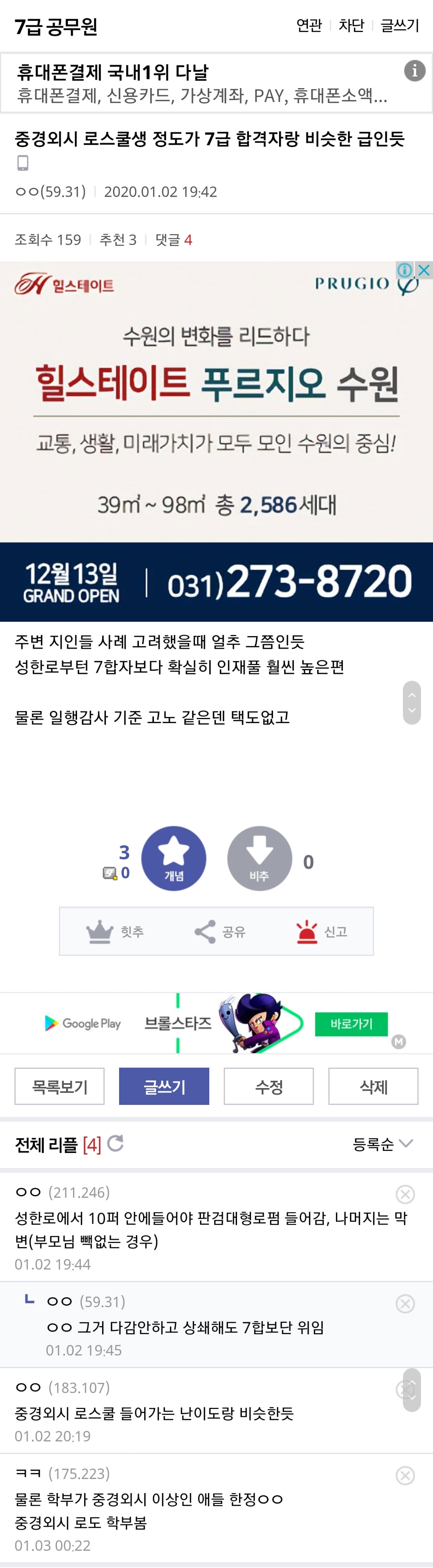This screenshot has height=1568, width=433.
Task: Tap 차단 in the top bar
Action: pyautogui.click(x=351, y=26)
